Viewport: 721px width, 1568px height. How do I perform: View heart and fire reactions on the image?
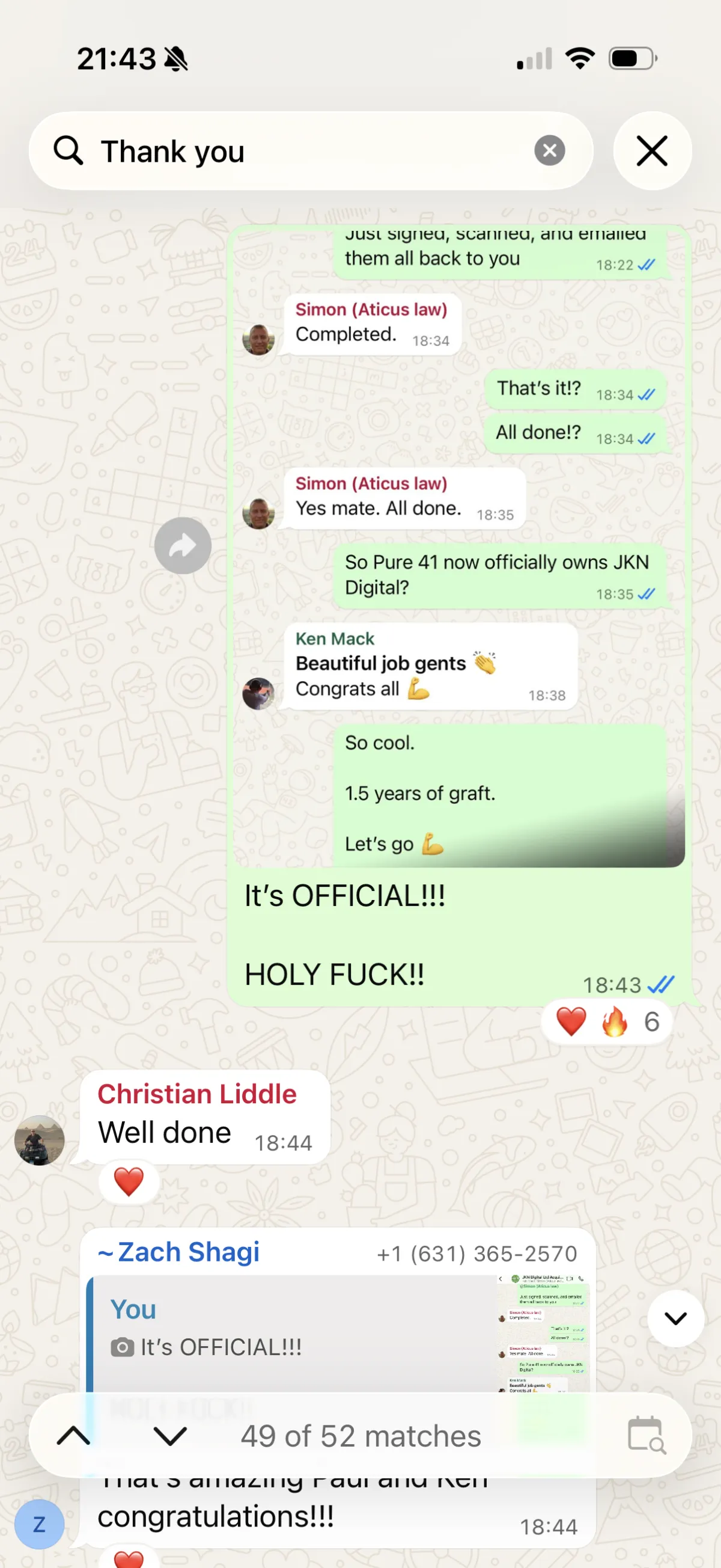(x=606, y=1021)
